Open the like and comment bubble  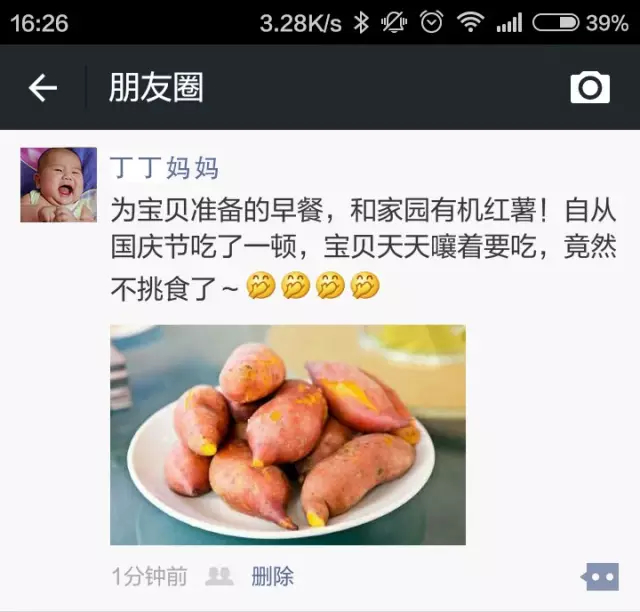(599, 577)
